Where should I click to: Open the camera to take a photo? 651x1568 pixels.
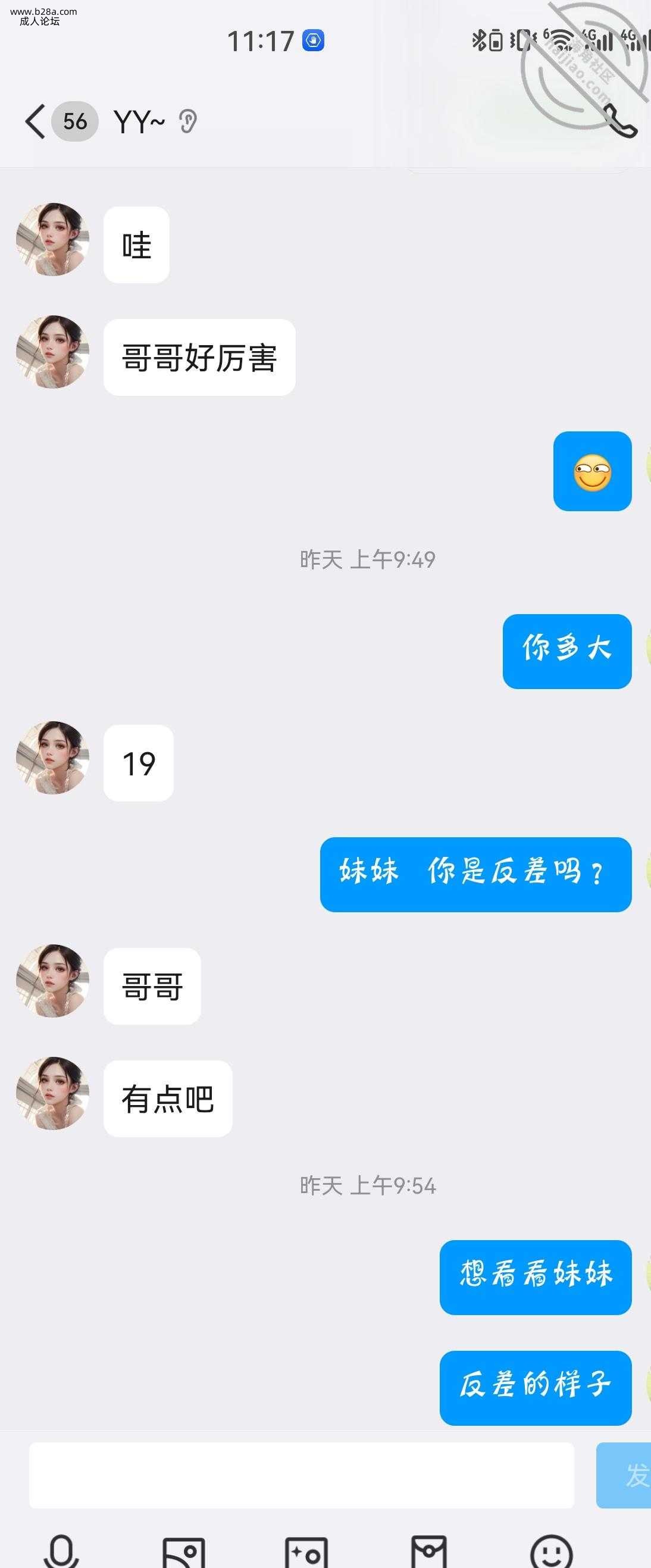click(x=306, y=1551)
